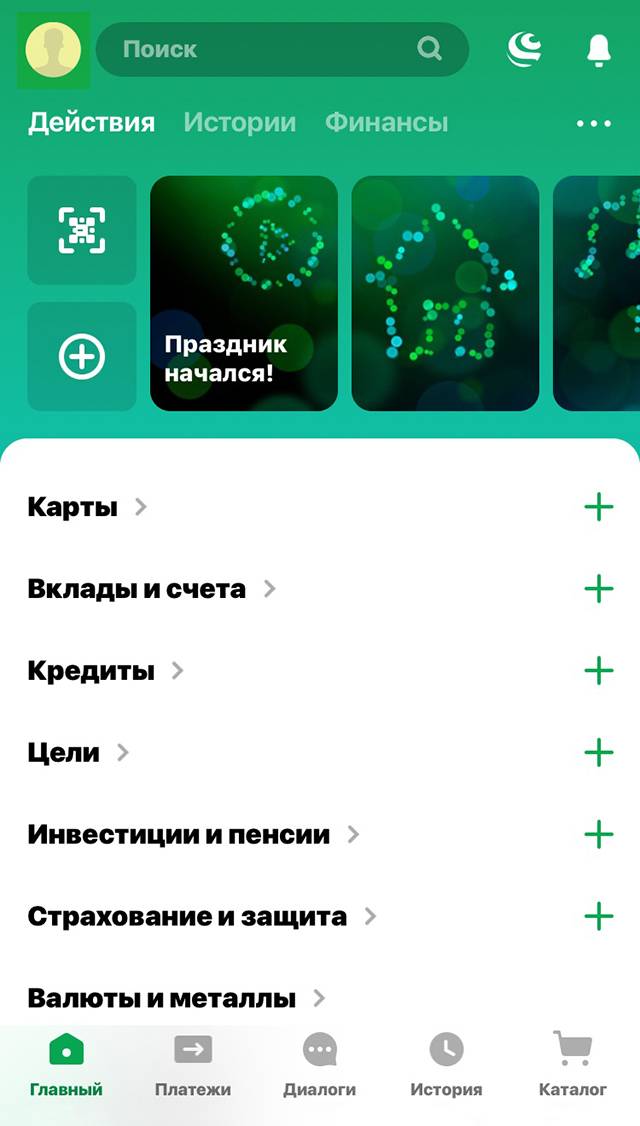Tap the circled plus action tile

82,357
